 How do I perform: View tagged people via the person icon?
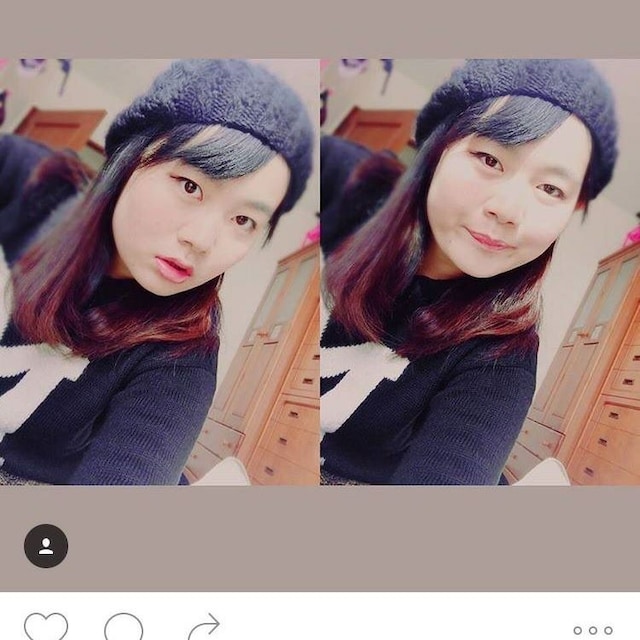point(46,546)
